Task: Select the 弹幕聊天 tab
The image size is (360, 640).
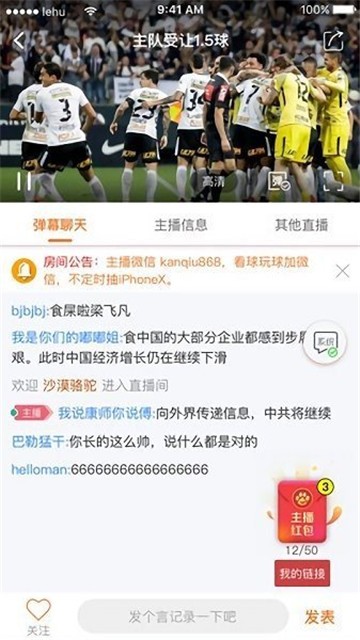Action: click(x=60, y=225)
